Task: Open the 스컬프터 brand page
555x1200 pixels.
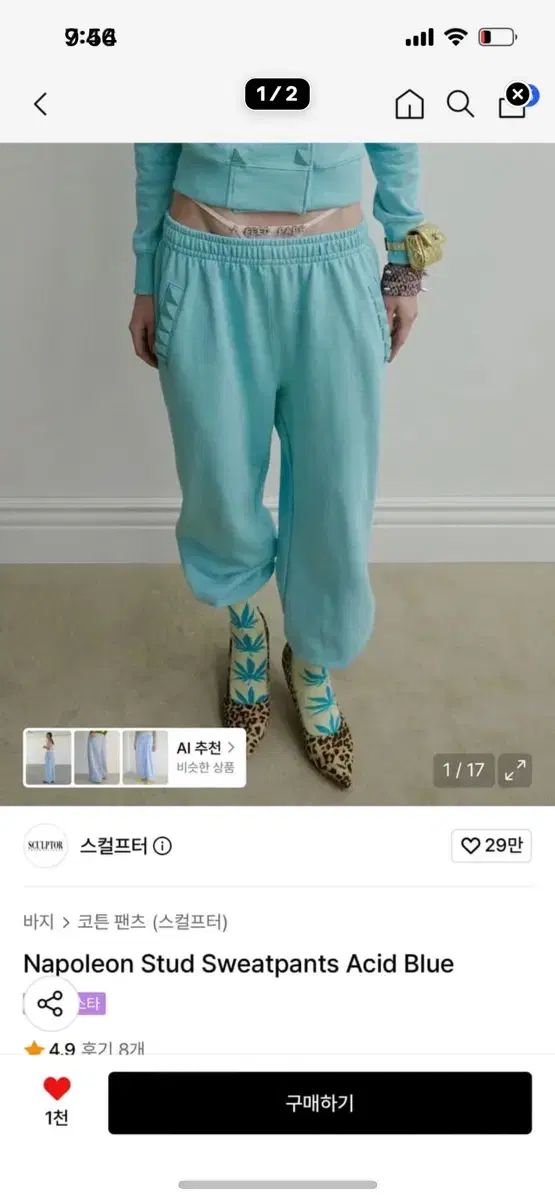Action: coord(113,846)
